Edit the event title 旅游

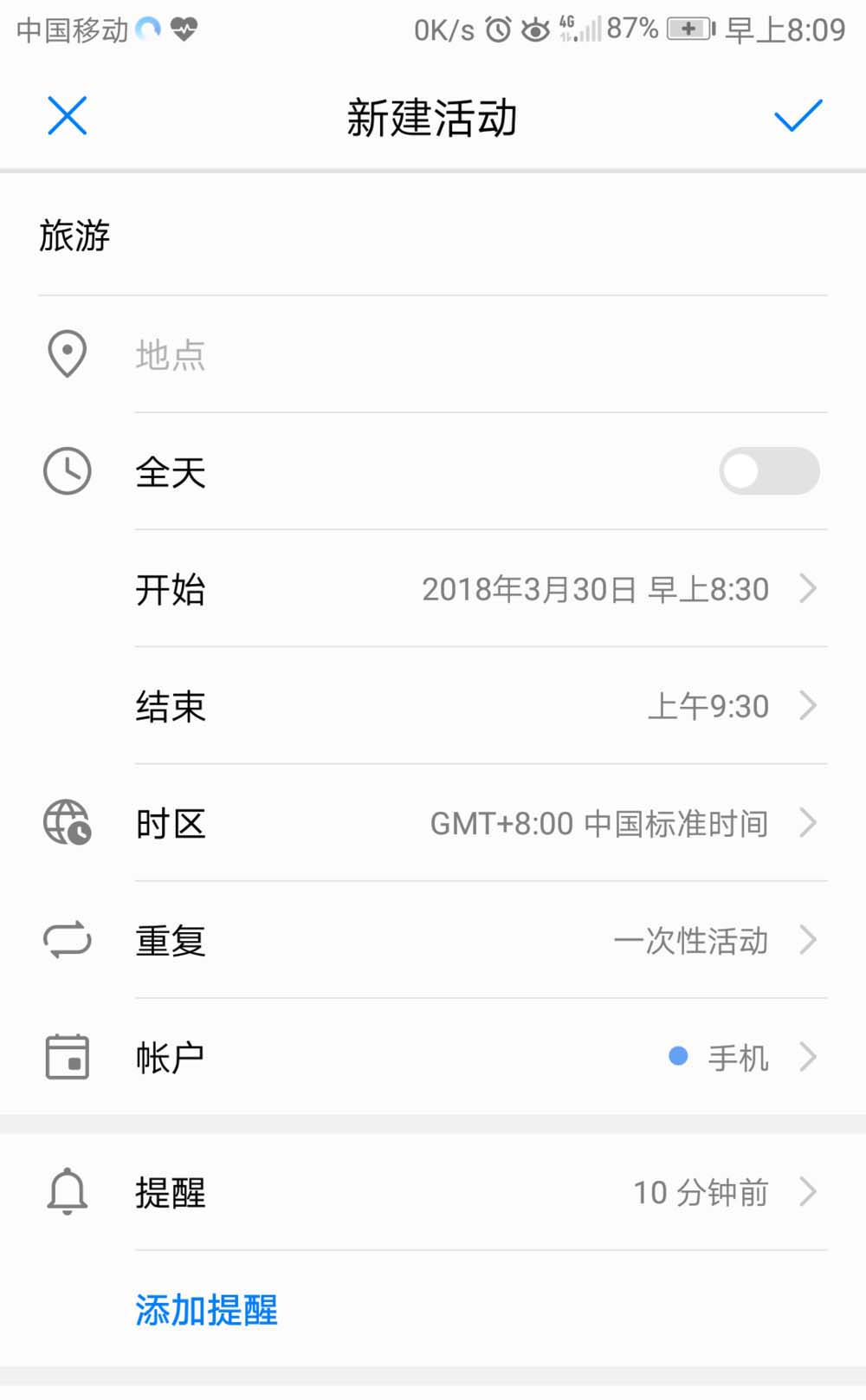[x=433, y=236]
